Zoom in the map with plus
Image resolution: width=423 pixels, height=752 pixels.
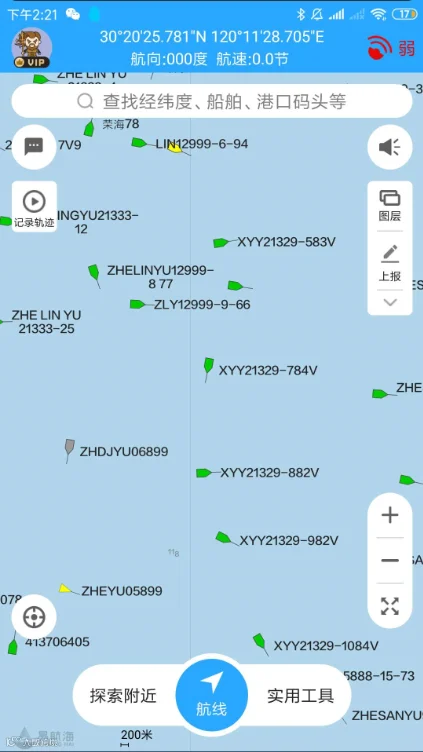coord(389,516)
